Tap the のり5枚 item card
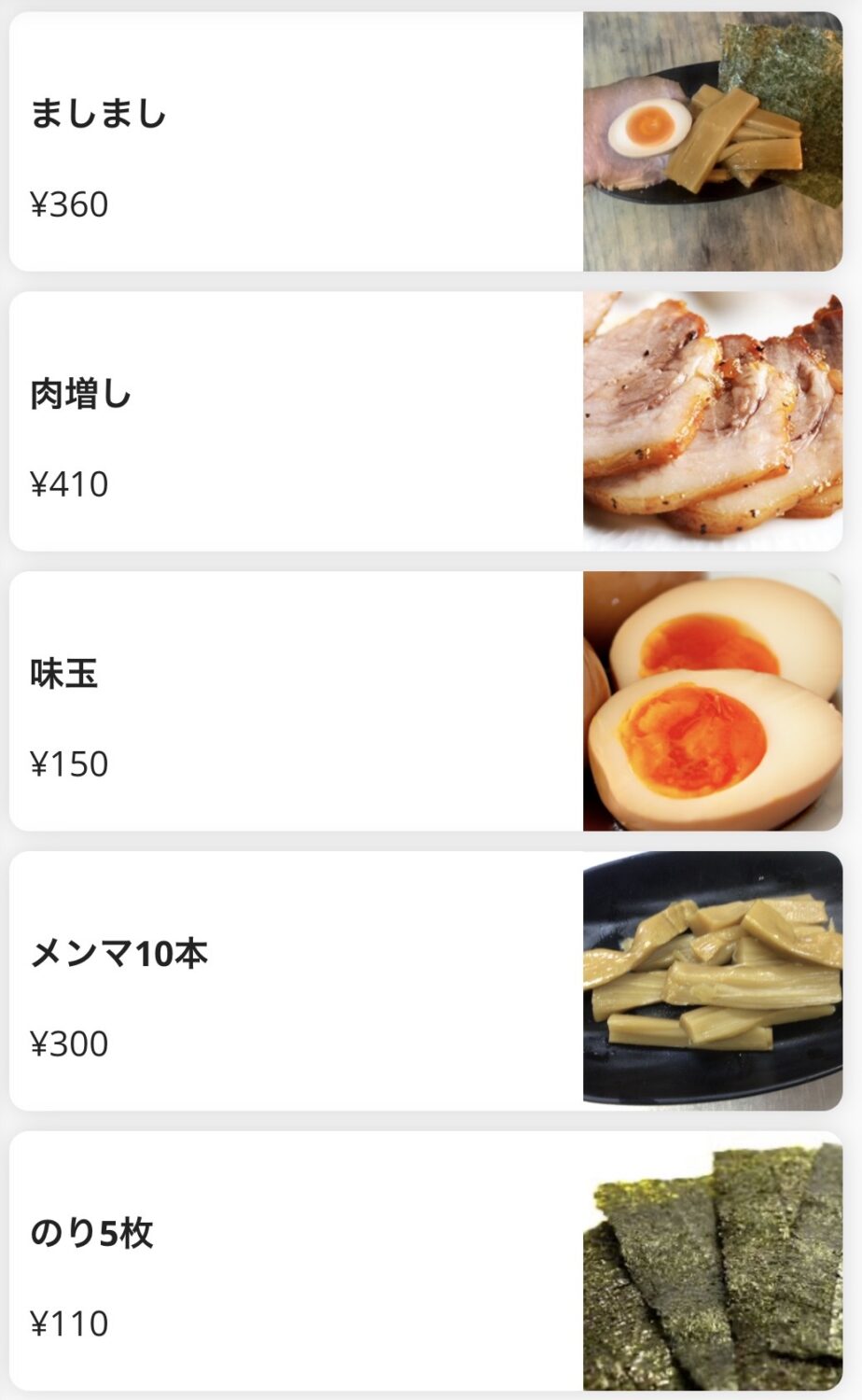This screenshot has height=1400, width=862. click(425, 1262)
